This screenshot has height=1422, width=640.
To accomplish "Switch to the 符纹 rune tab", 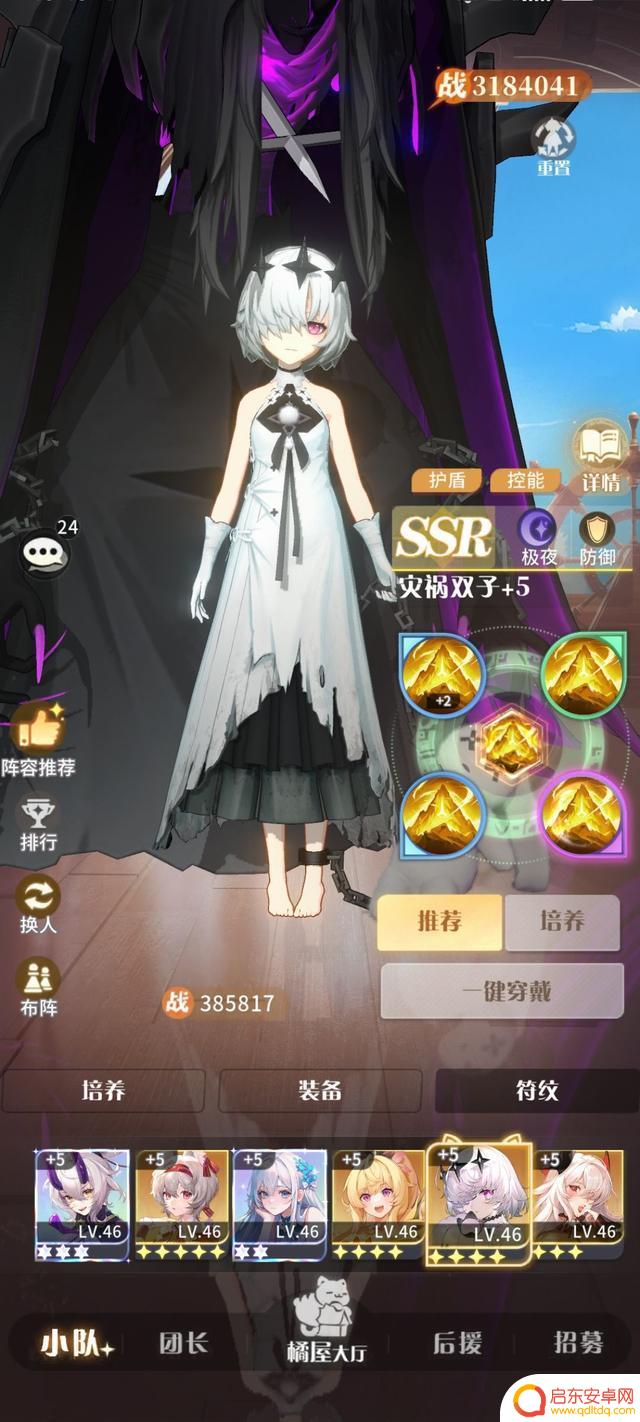I will pyautogui.click(x=535, y=1090).
